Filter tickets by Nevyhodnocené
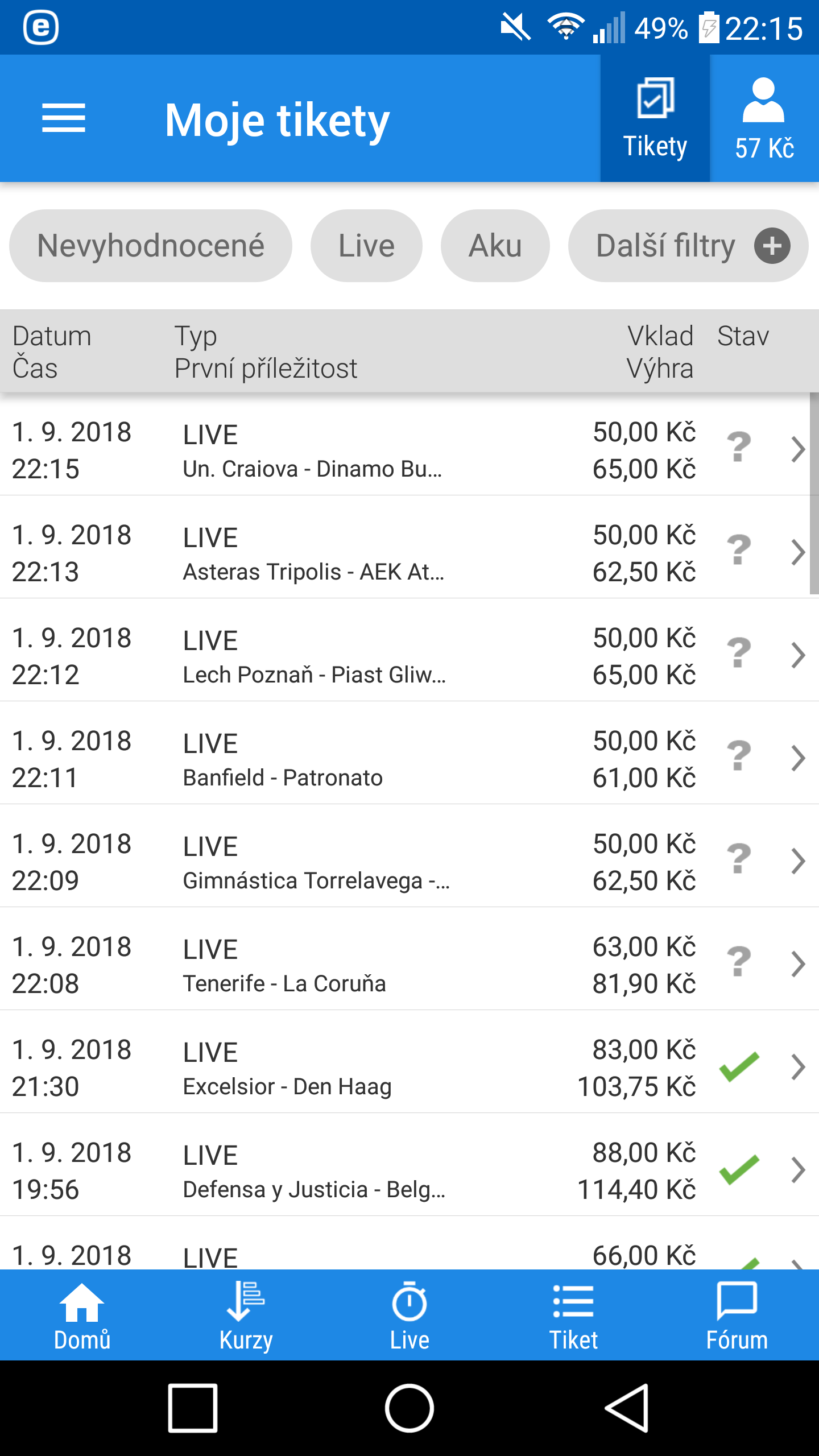 (151, 246)
